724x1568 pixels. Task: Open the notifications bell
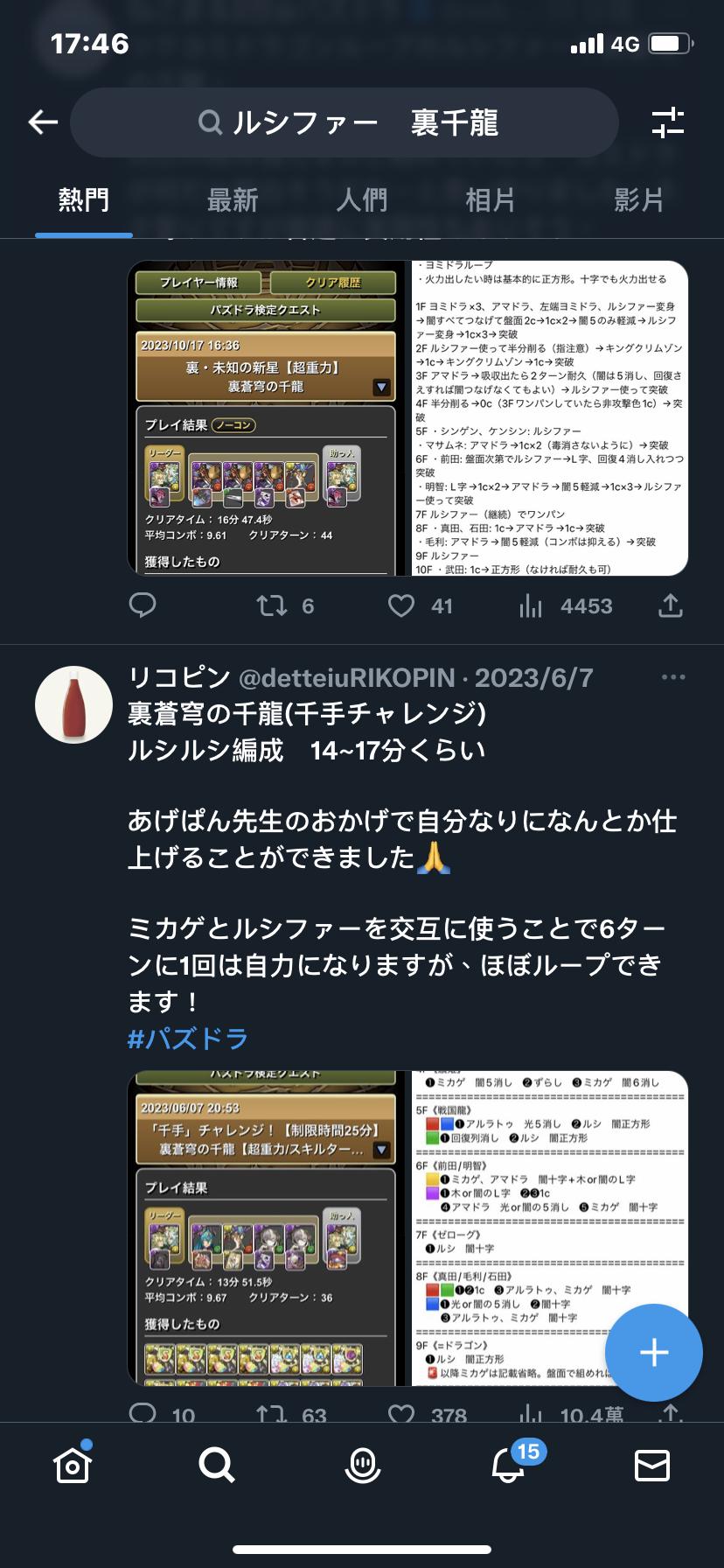click(508, 1466)
